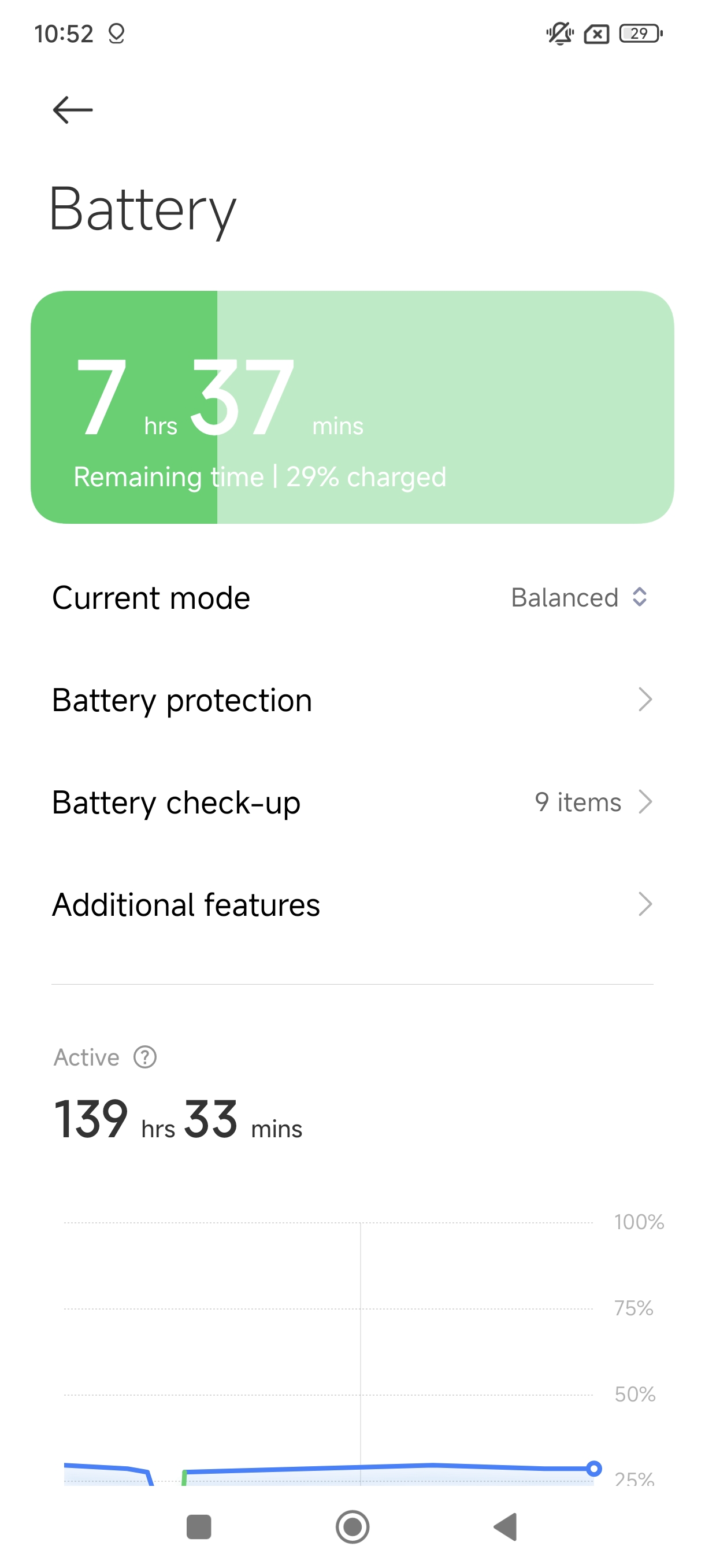Go back using the top-left arrow
This screenshot has width=705, height=1568.
(x=72, y=110)
